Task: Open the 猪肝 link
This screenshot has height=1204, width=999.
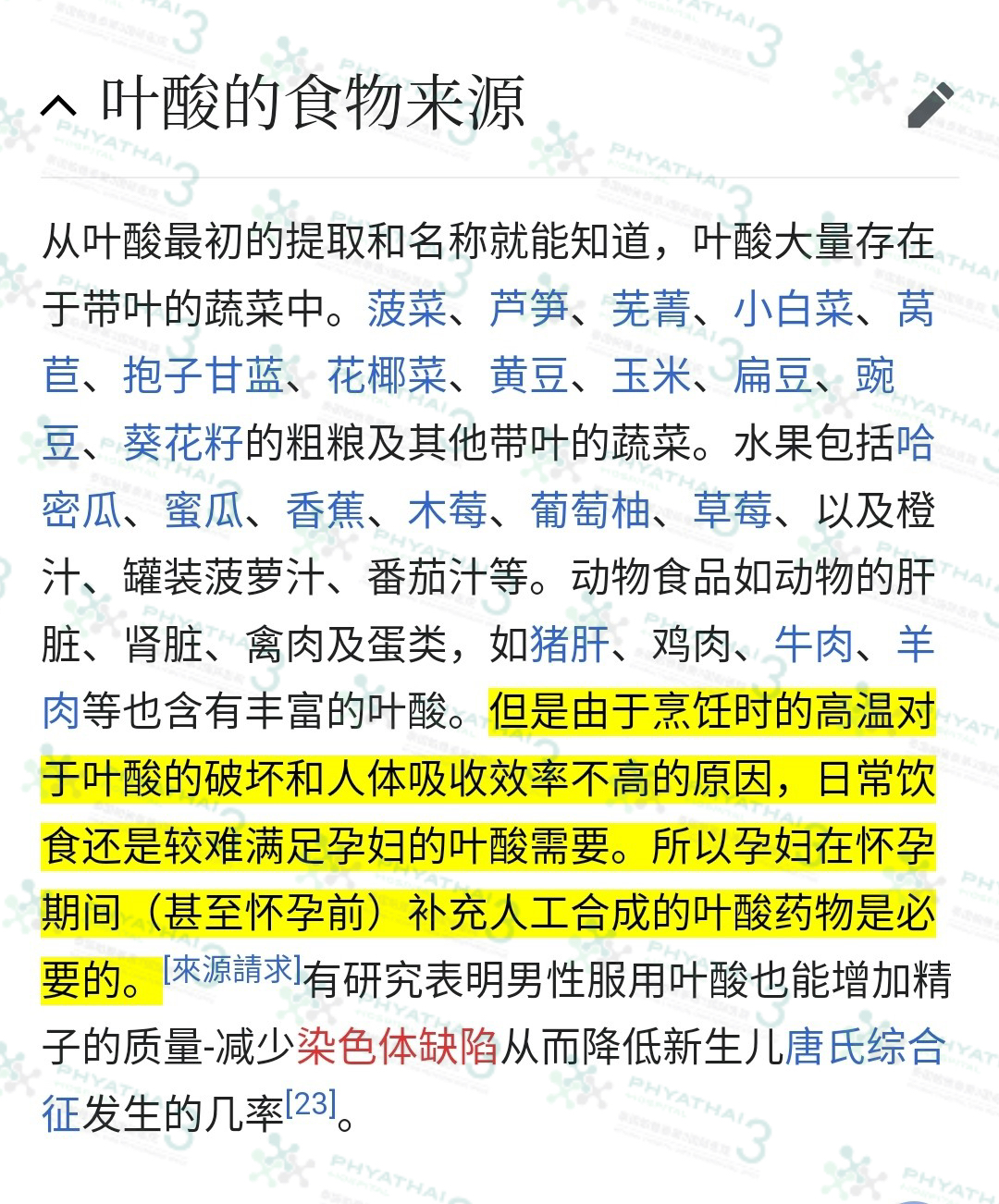Action: [x=570, y=645]
